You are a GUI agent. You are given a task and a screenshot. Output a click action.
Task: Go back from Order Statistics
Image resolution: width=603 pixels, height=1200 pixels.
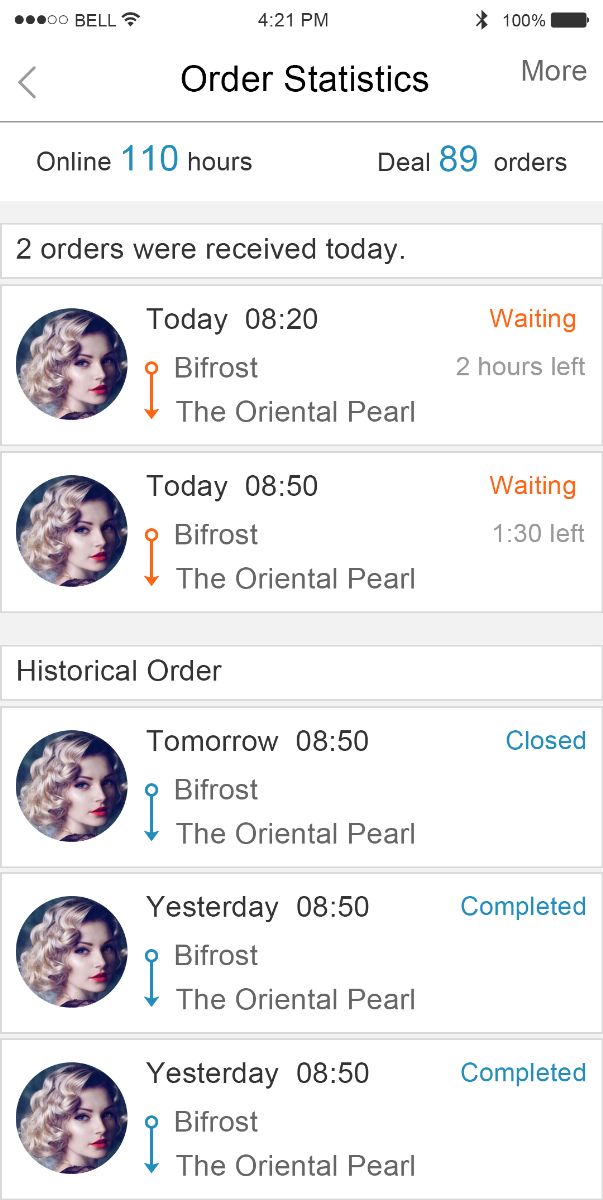(x=28, y=82)
